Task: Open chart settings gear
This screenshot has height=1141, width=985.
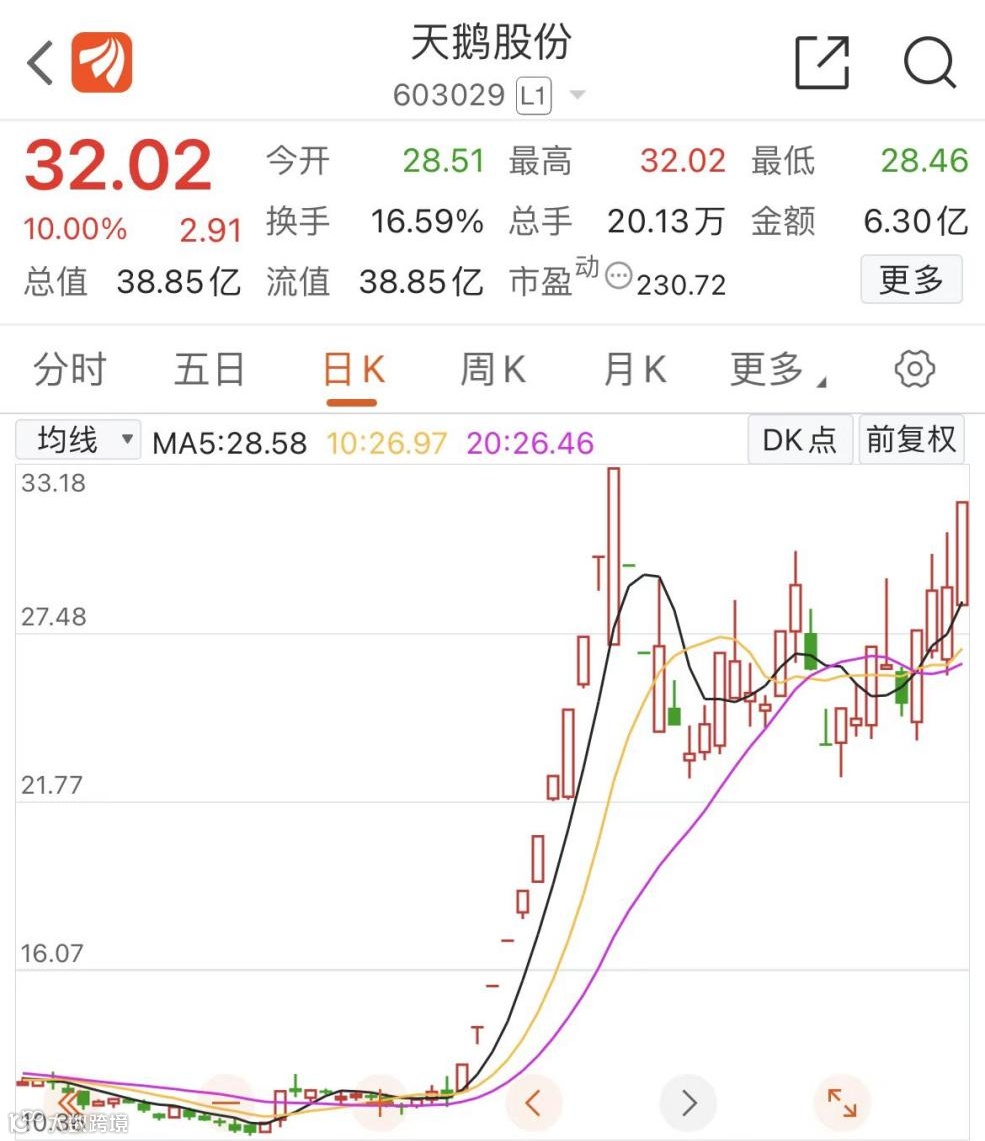Action: point(914,370)
